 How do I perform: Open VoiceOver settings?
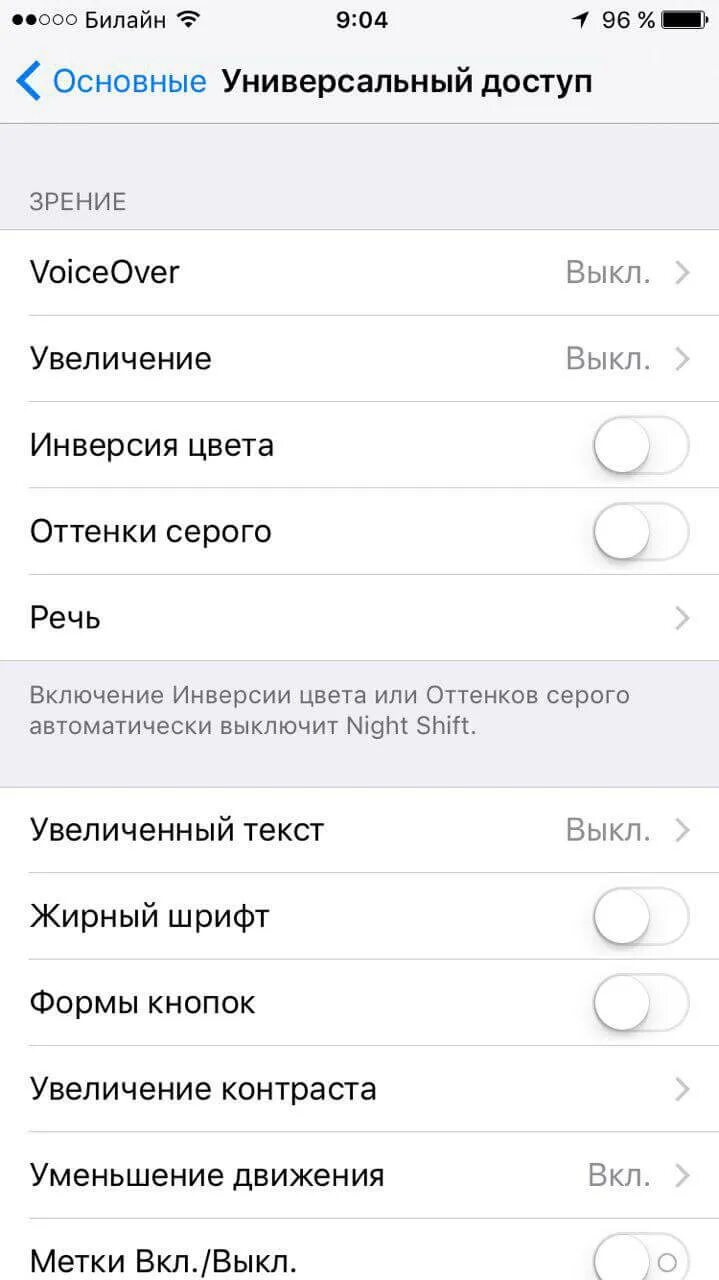[360, 272]
